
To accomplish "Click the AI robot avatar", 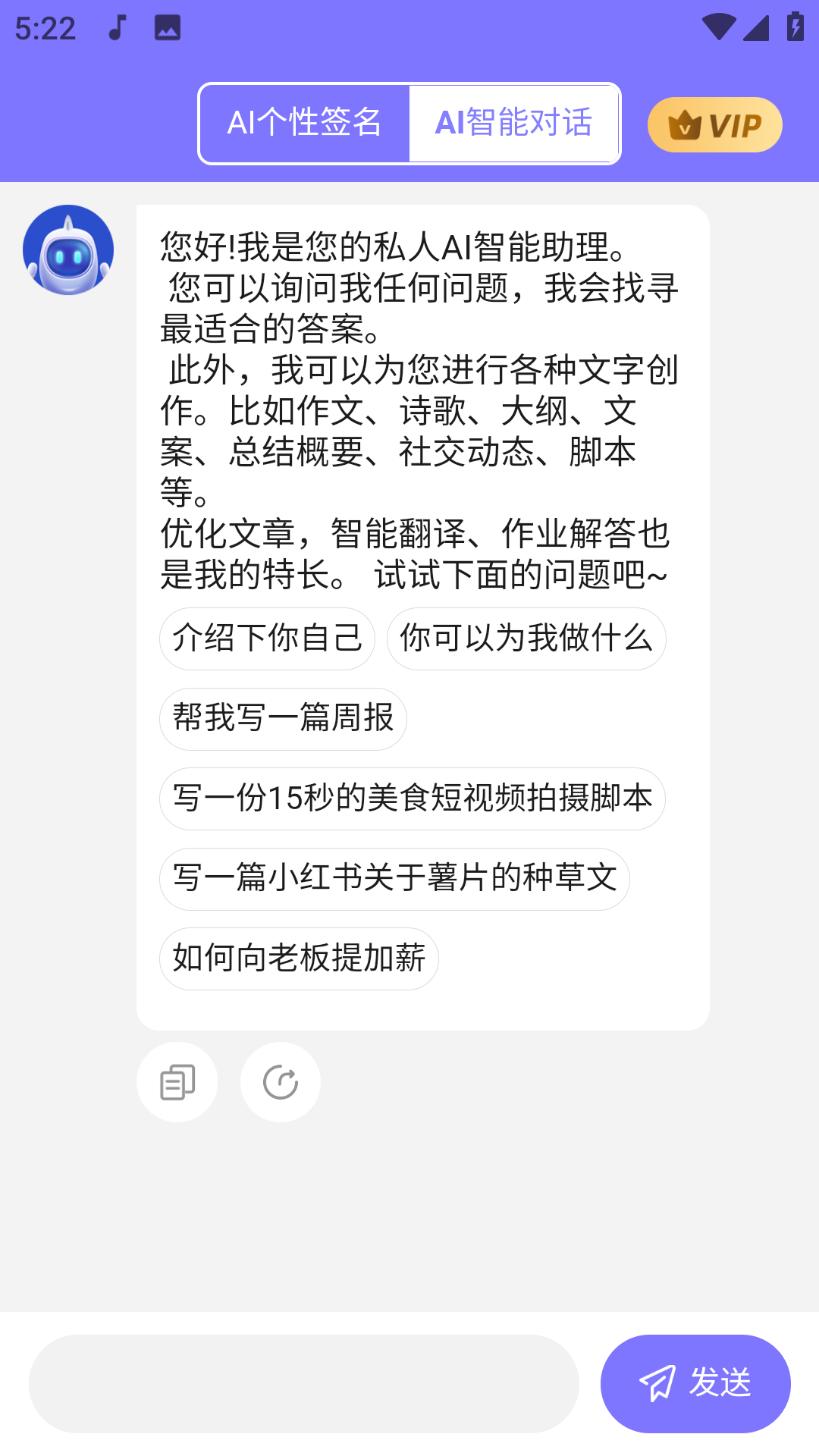I will coord(69,249).
